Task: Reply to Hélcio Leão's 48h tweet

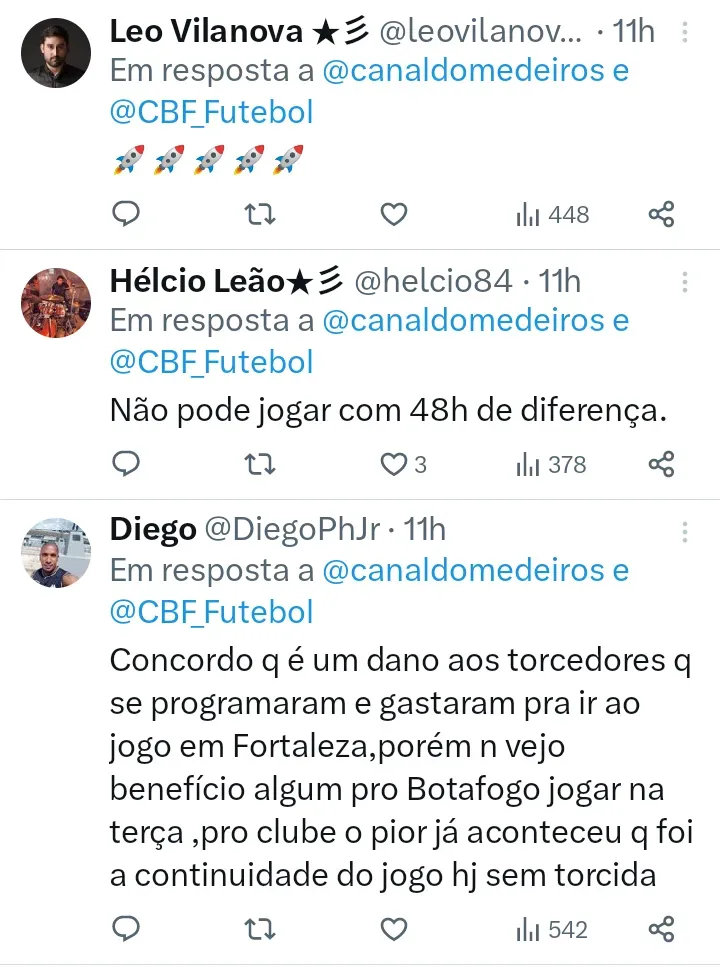Action: click(x=125, y=464)
